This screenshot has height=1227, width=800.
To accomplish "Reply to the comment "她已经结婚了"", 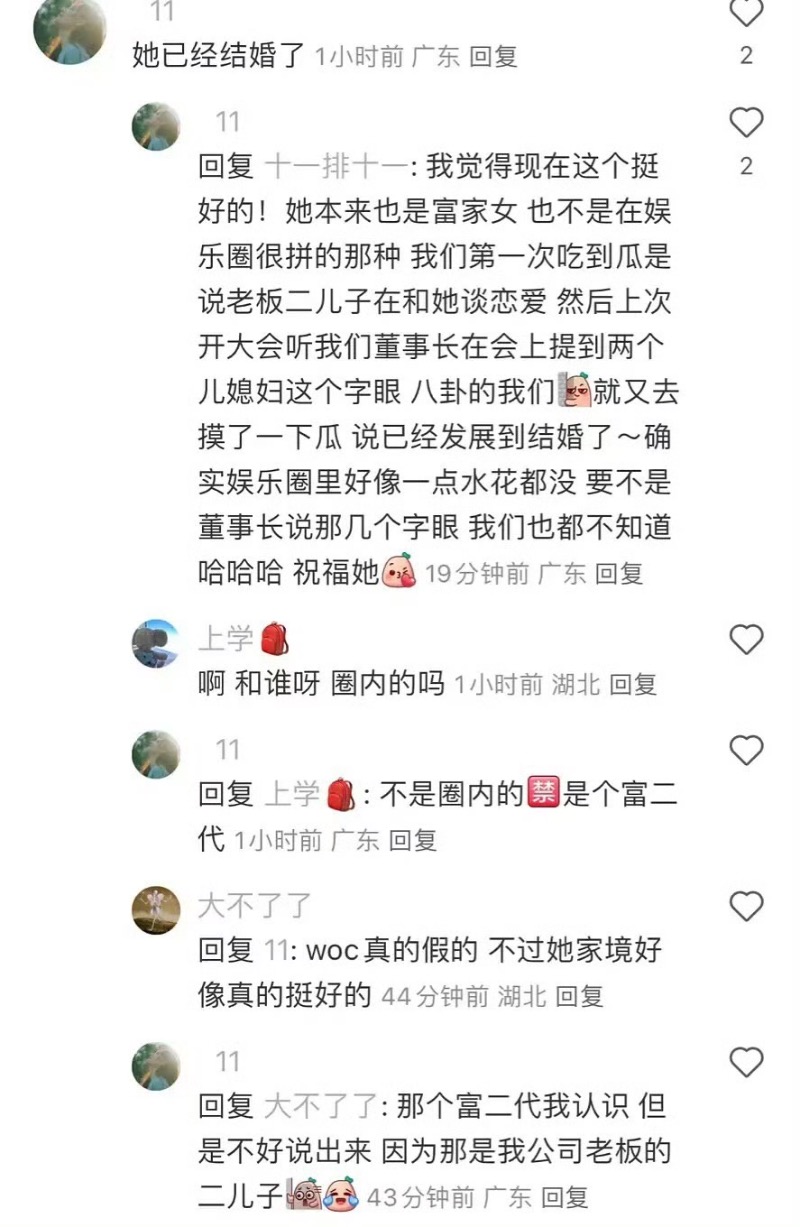I will tap(493, 57).
